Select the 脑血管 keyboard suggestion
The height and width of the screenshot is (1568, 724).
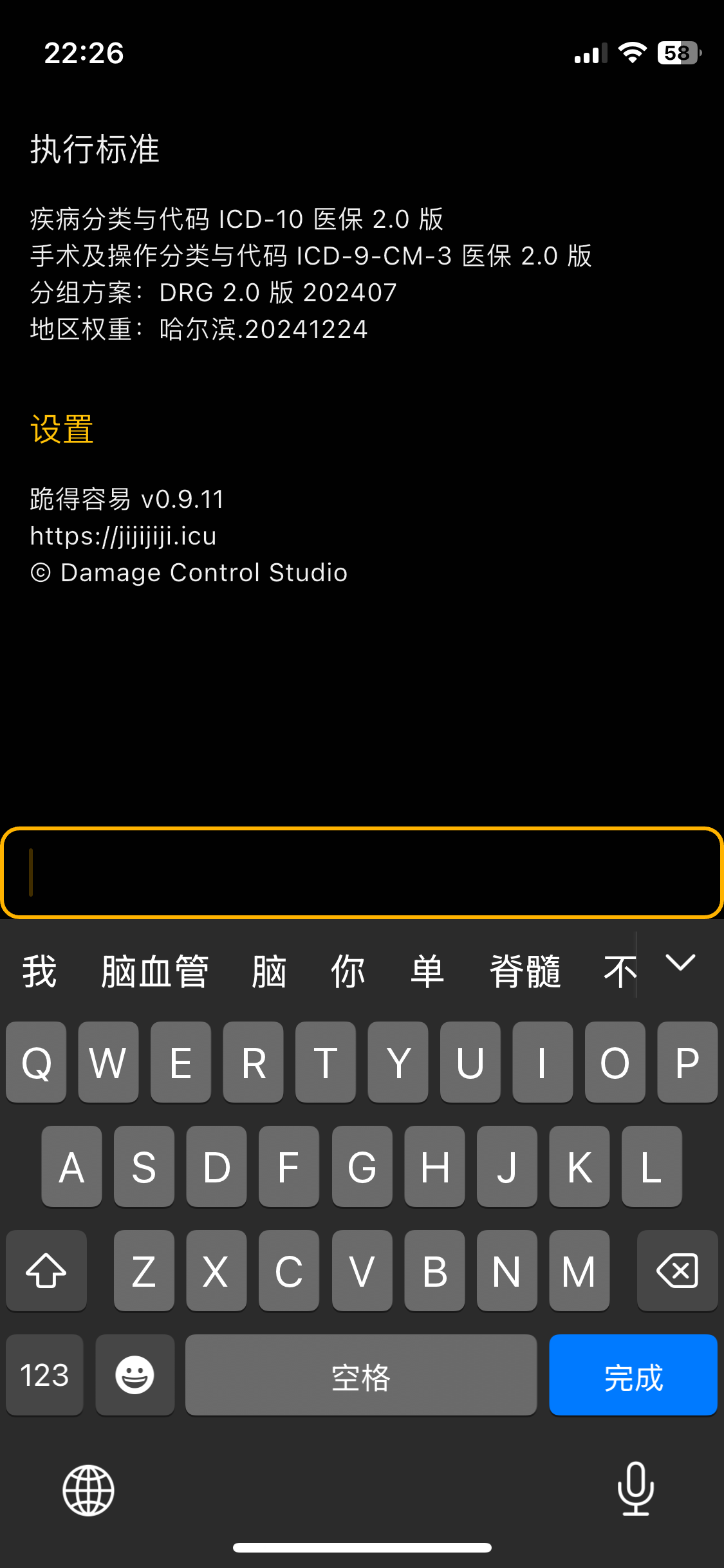154,971
